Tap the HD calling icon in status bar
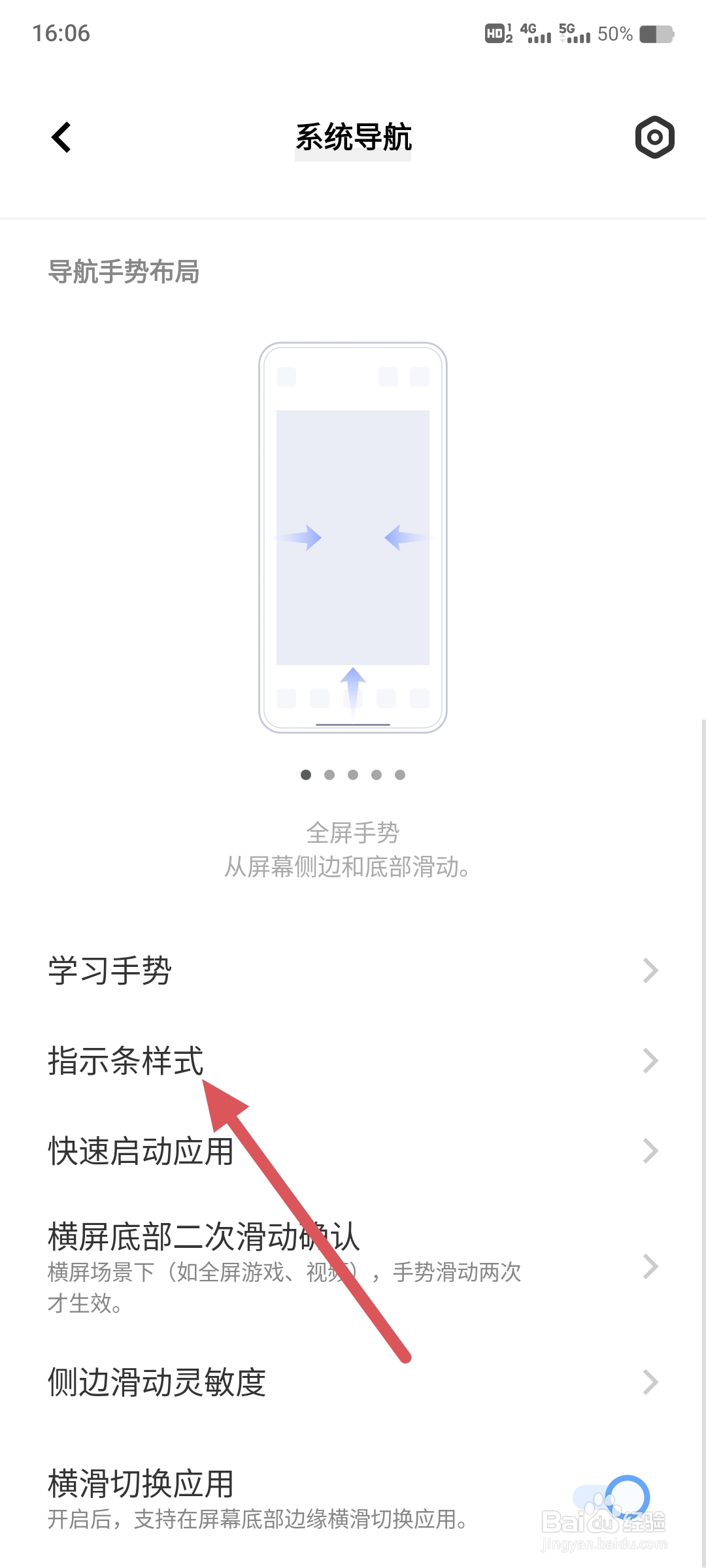Image resolution: width=706 pixels, height=1568 pixels. tap(495, 33)
